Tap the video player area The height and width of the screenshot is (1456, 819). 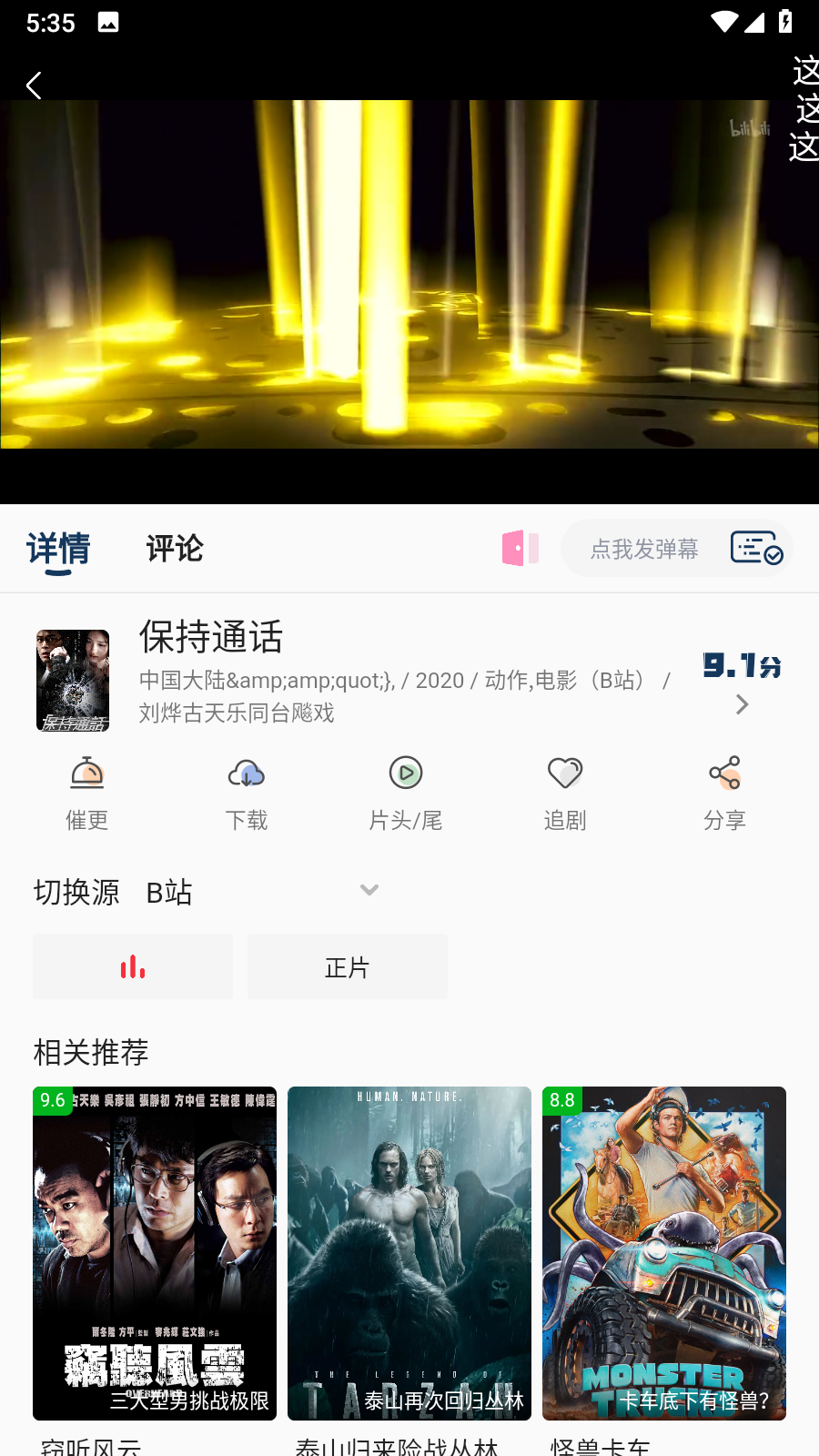click(x=409, y=275)
